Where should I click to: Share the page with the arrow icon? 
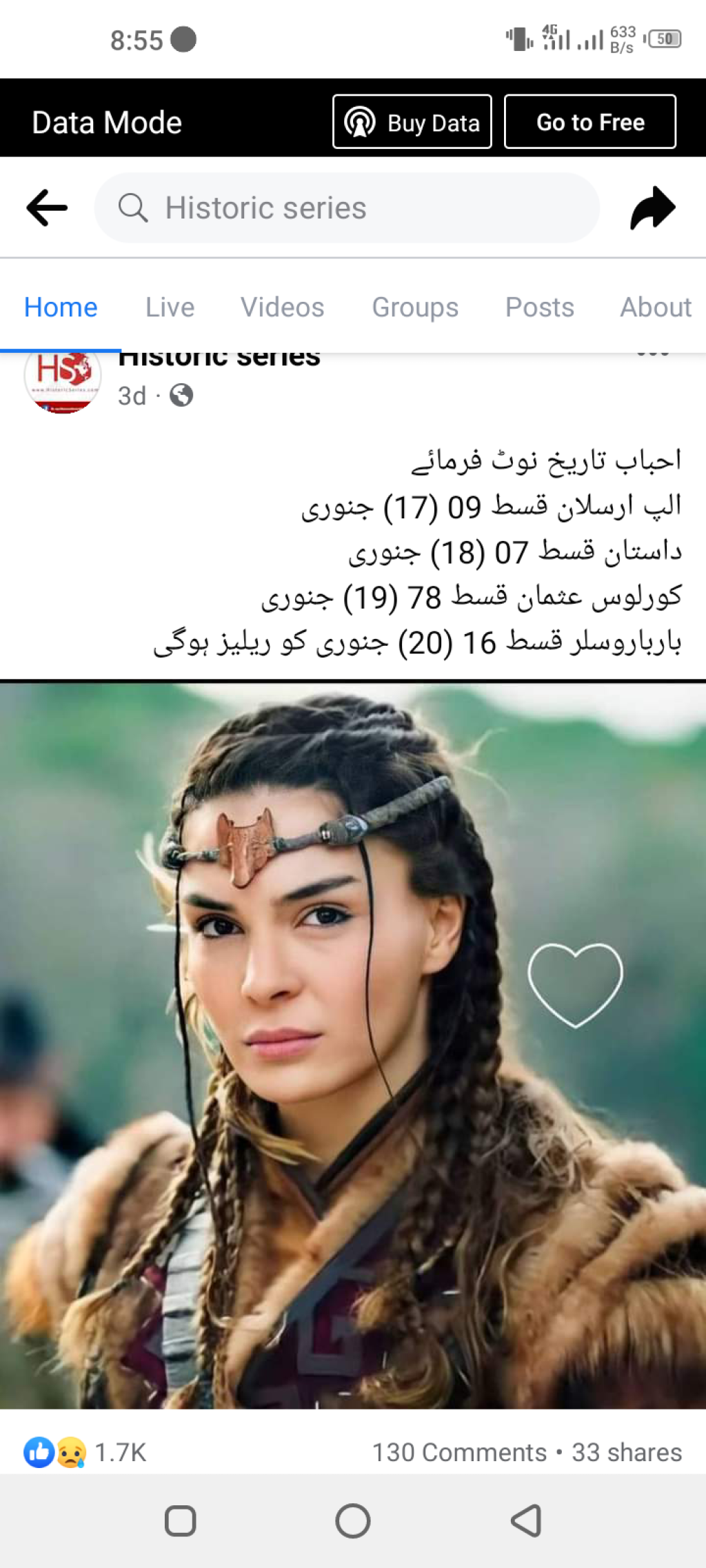pyautogui.click(x=652, y=207)
